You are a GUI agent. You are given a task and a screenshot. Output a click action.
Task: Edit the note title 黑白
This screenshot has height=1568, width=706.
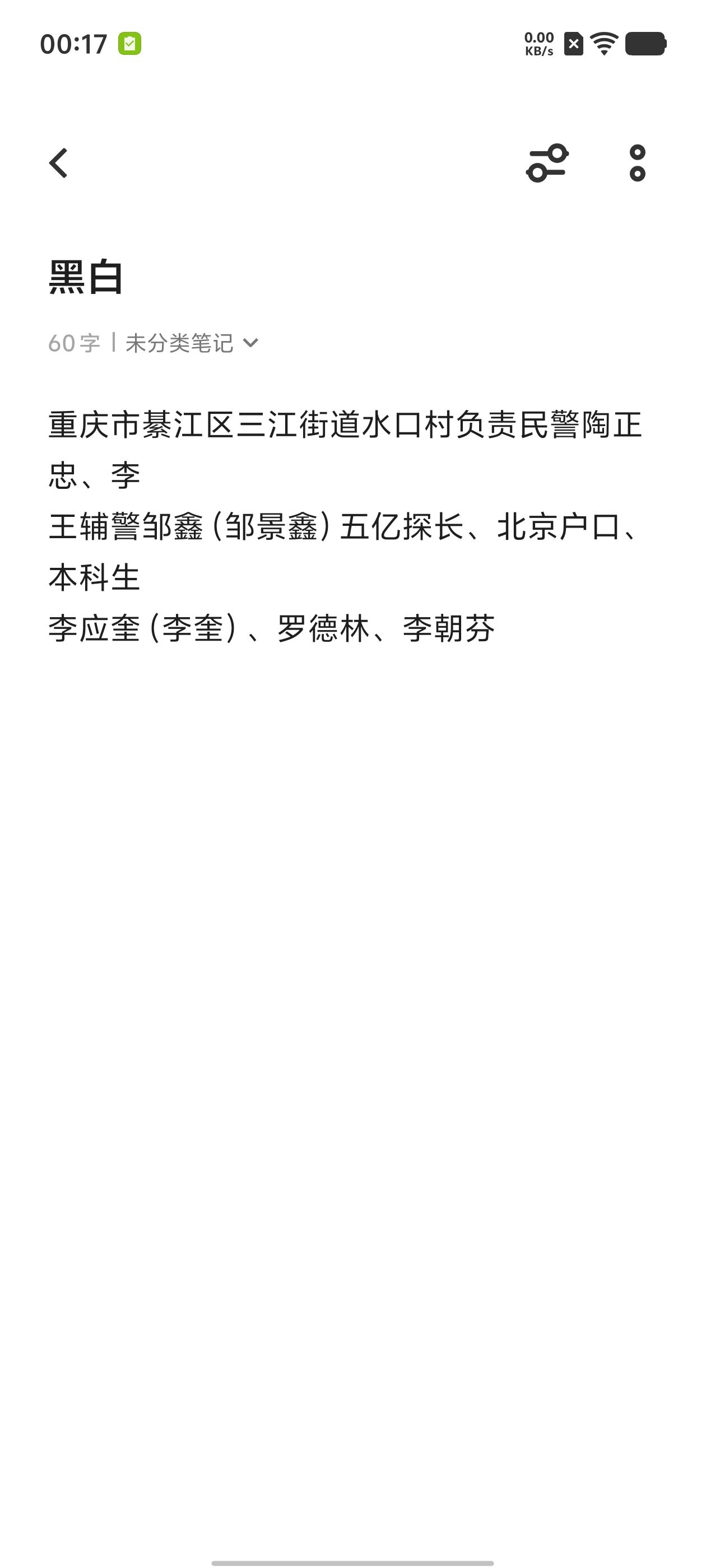86,278
